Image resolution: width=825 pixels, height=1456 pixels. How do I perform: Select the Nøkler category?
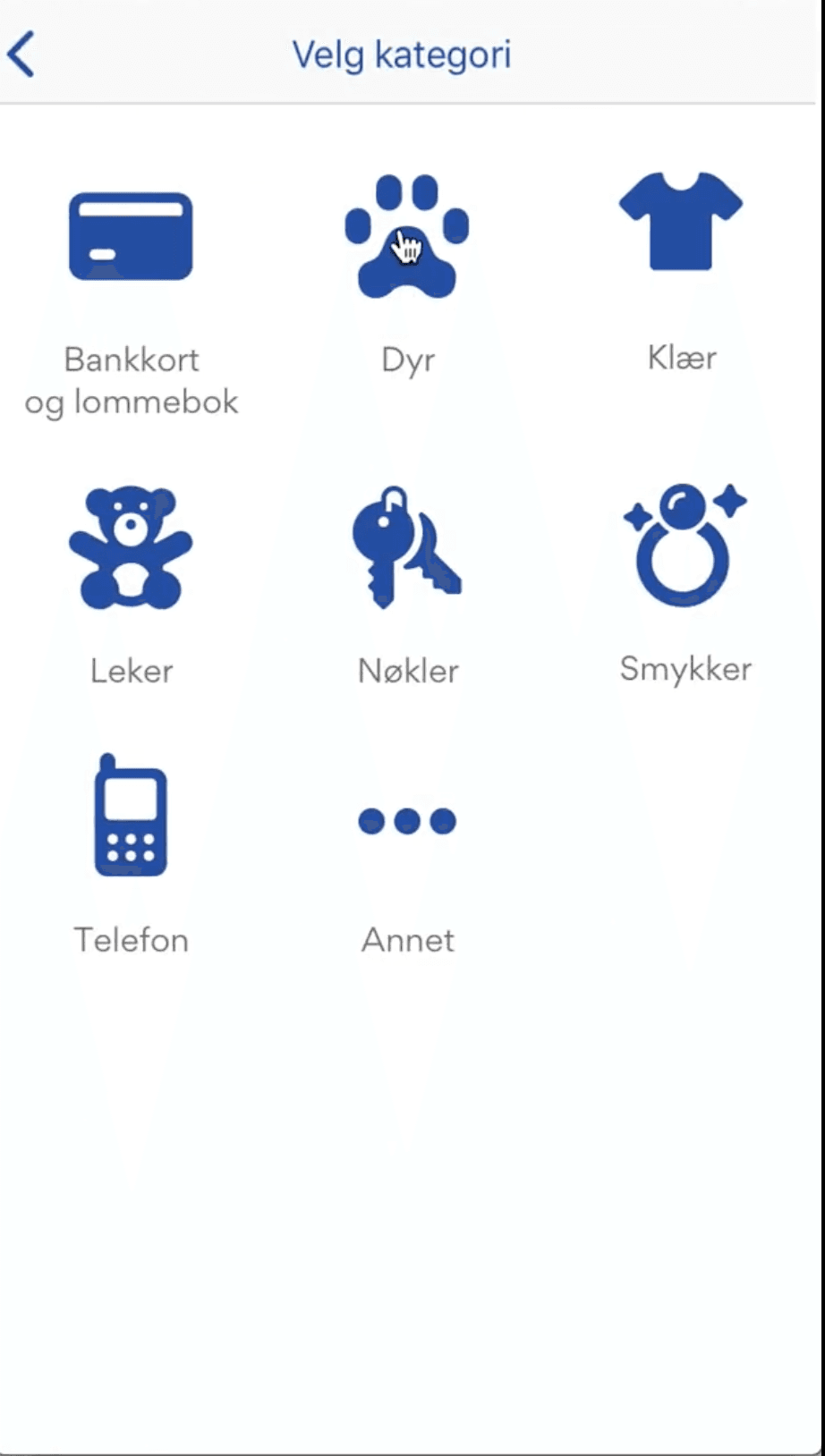[407, 547]
